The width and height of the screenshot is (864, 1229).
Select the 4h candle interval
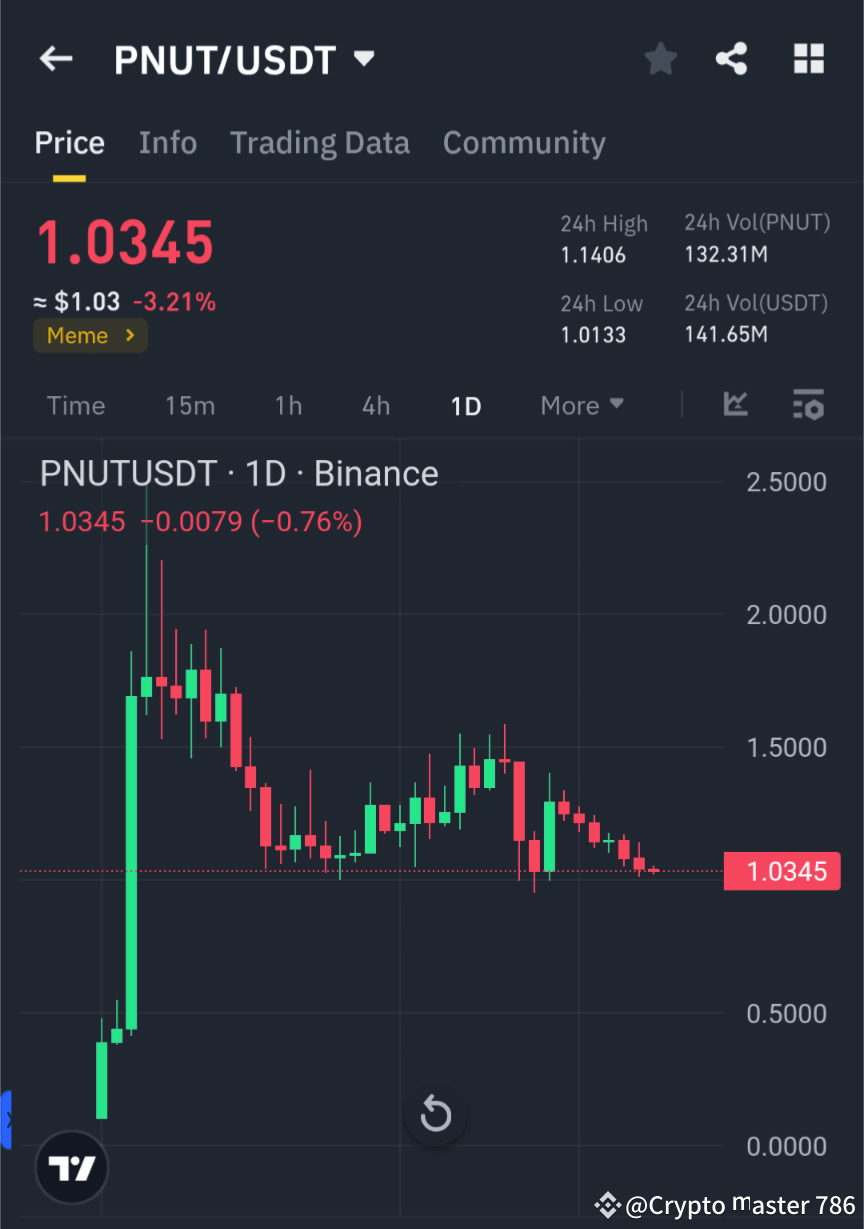pyautogui.click(x=375, y=405)
